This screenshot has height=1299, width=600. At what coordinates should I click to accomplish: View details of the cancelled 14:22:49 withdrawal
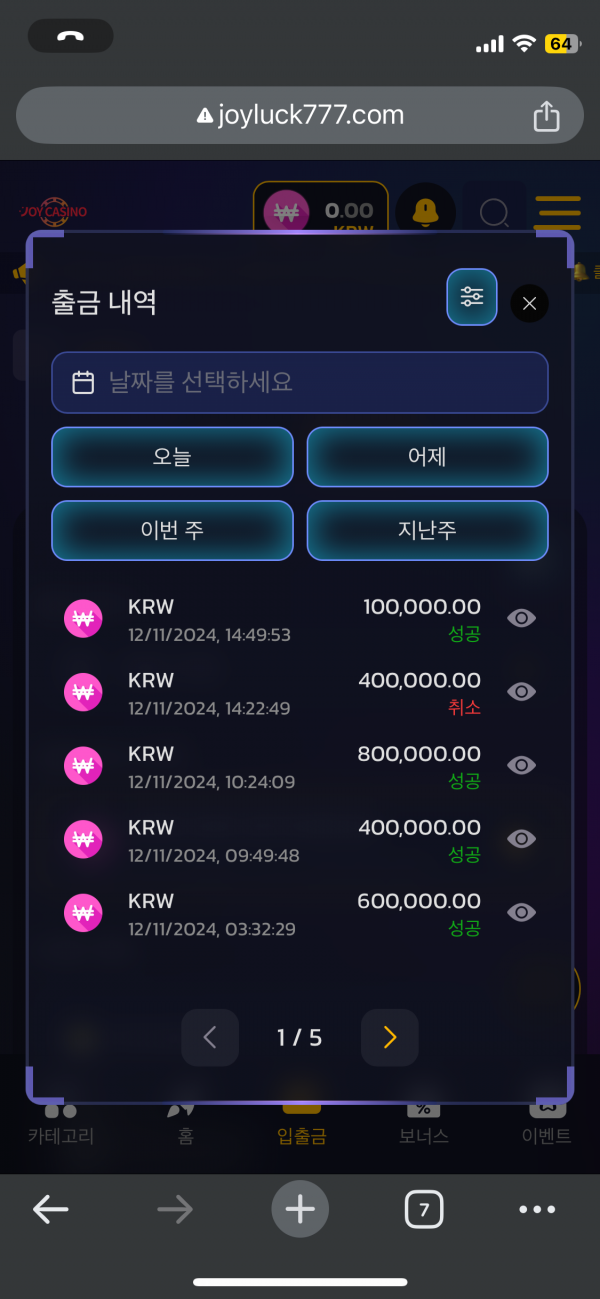coord(521,692)
